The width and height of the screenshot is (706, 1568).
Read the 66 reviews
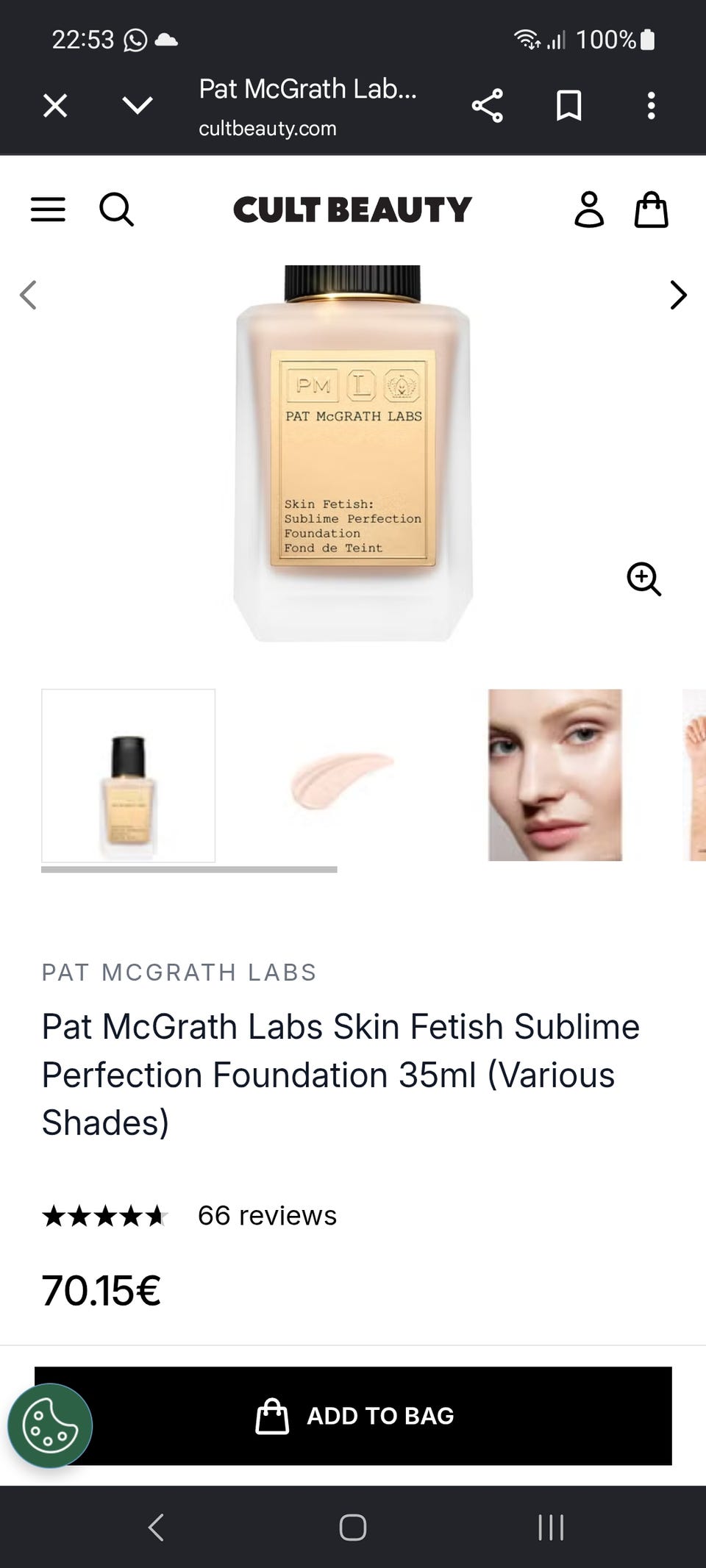pos(267,1215)
